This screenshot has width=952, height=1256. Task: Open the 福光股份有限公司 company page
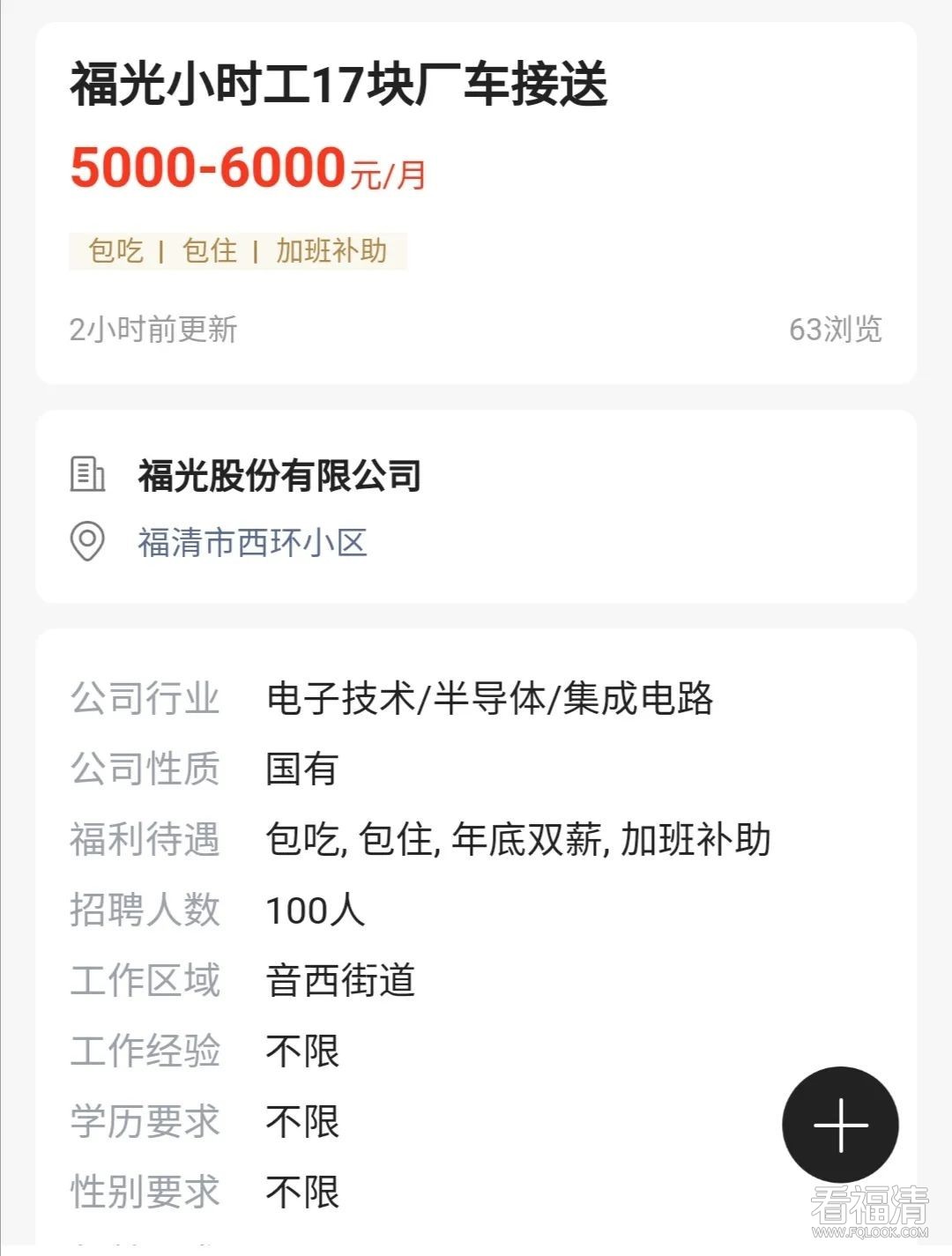pyautogui.click(x=279, y=476)
